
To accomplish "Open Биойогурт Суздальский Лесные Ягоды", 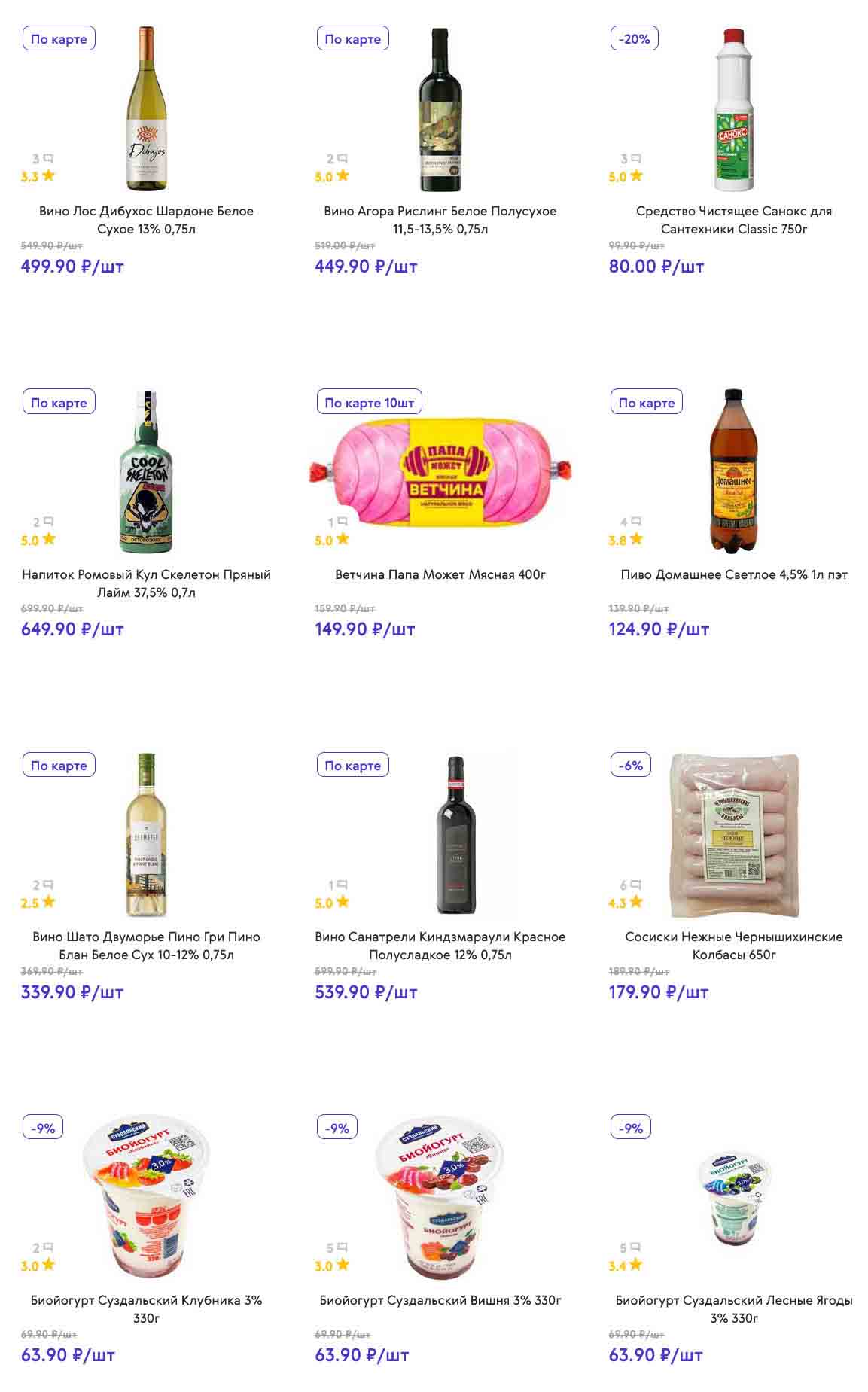I will (x=733, y=1308).
